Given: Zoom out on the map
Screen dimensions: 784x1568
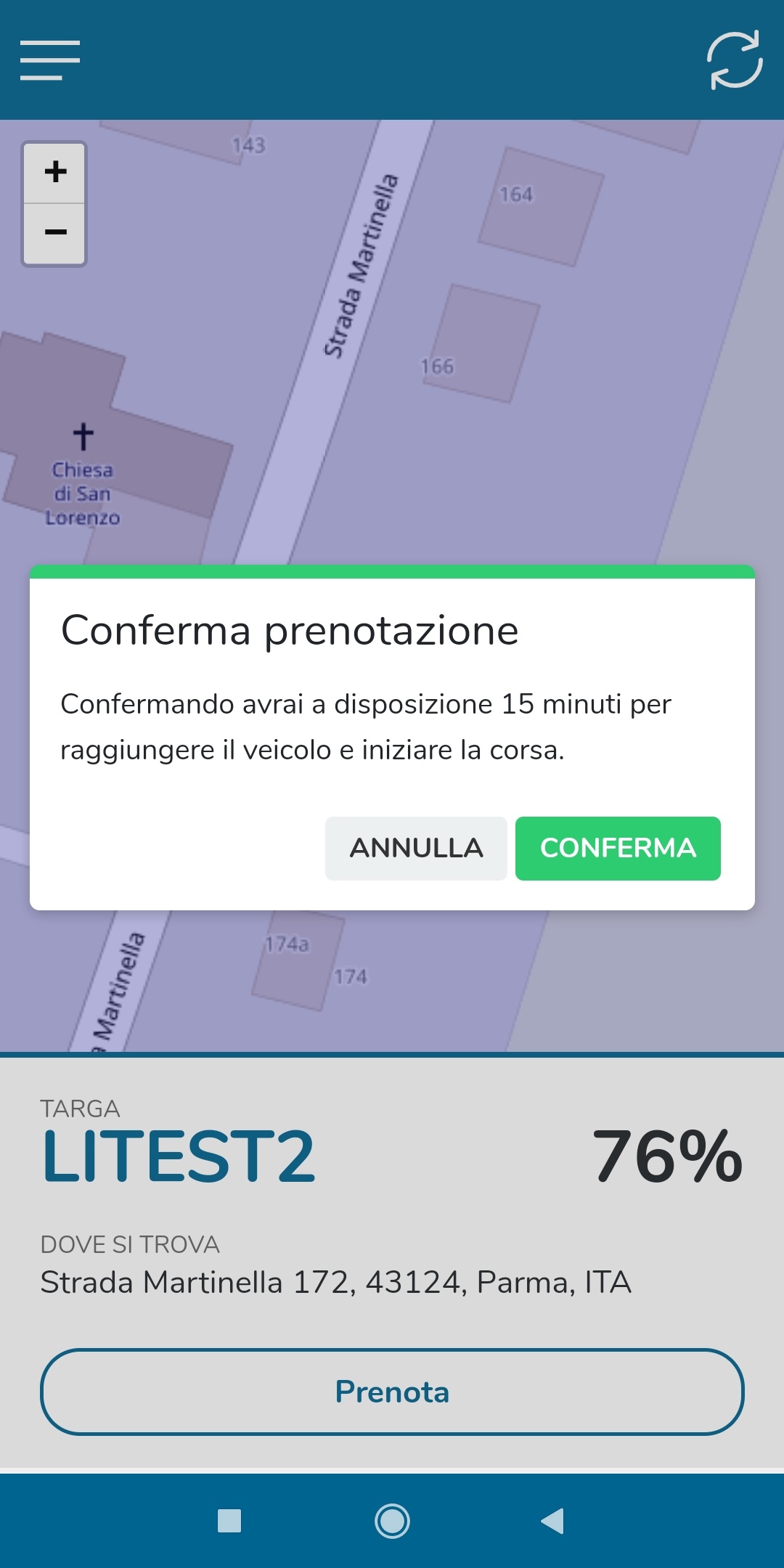Looking at the screenshot, I should pos(55,233).
